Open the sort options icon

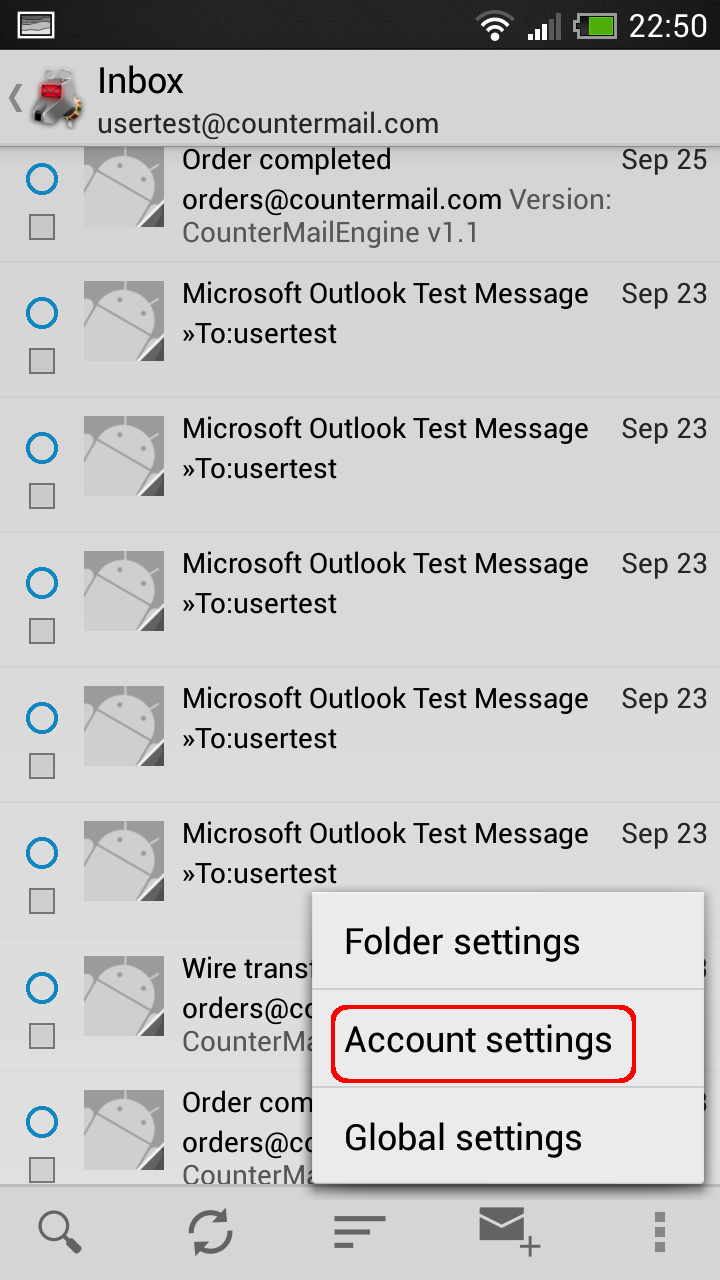pos(360,1233)
